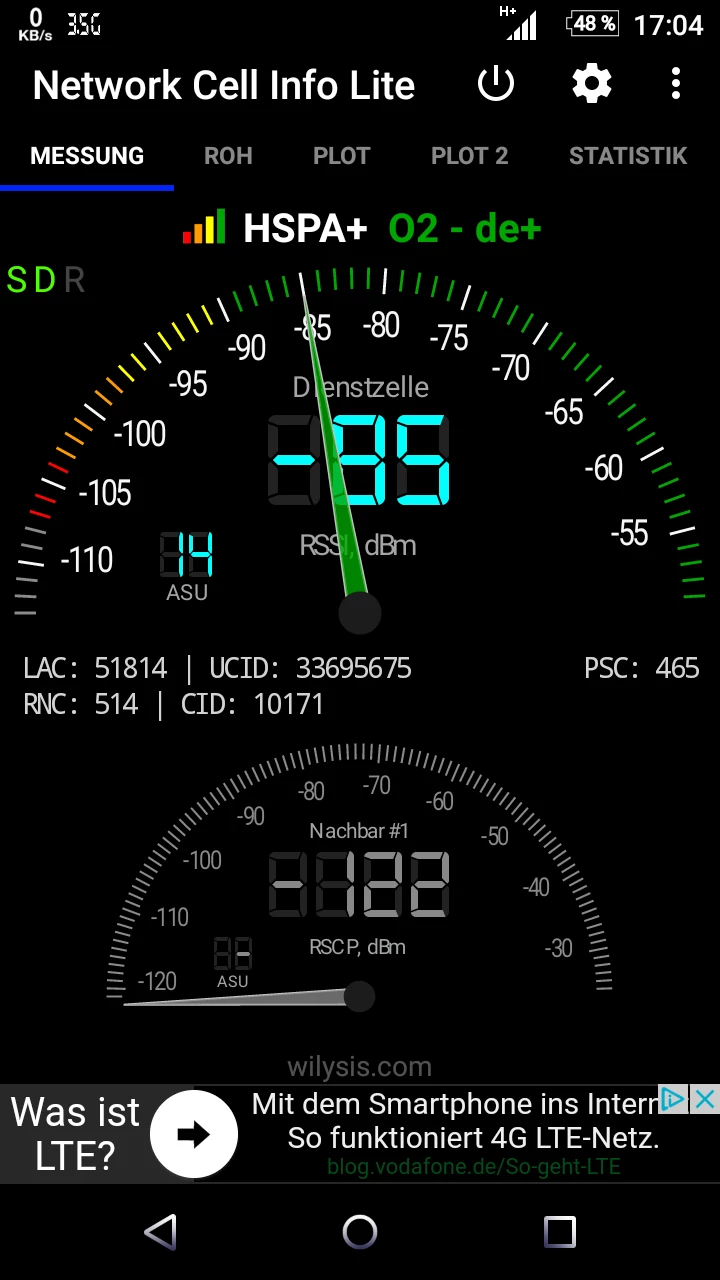This screenshot has height=1280, width=720.
Task: Open the PLOT 2 tab
Action: [x=470, y=156]
